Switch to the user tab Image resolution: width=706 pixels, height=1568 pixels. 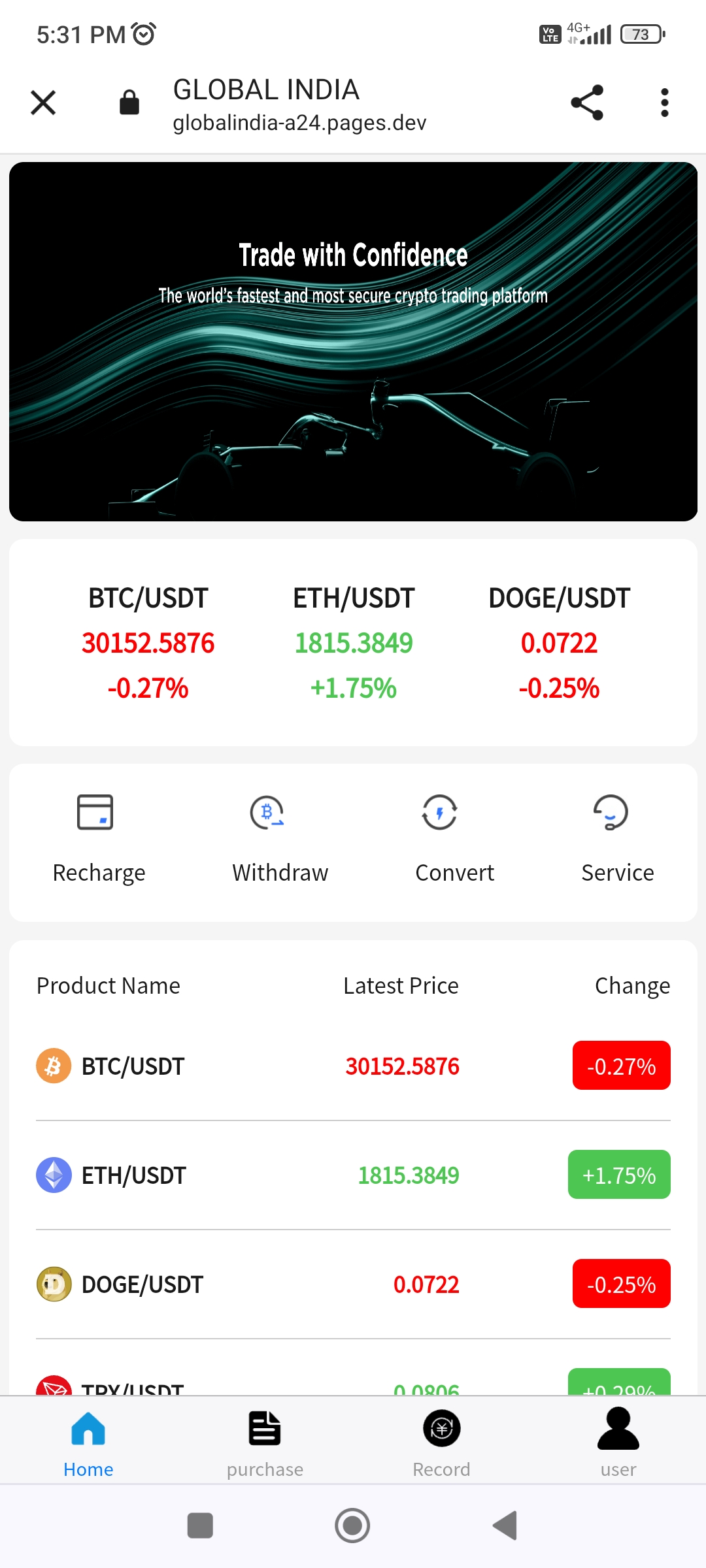618,1442
